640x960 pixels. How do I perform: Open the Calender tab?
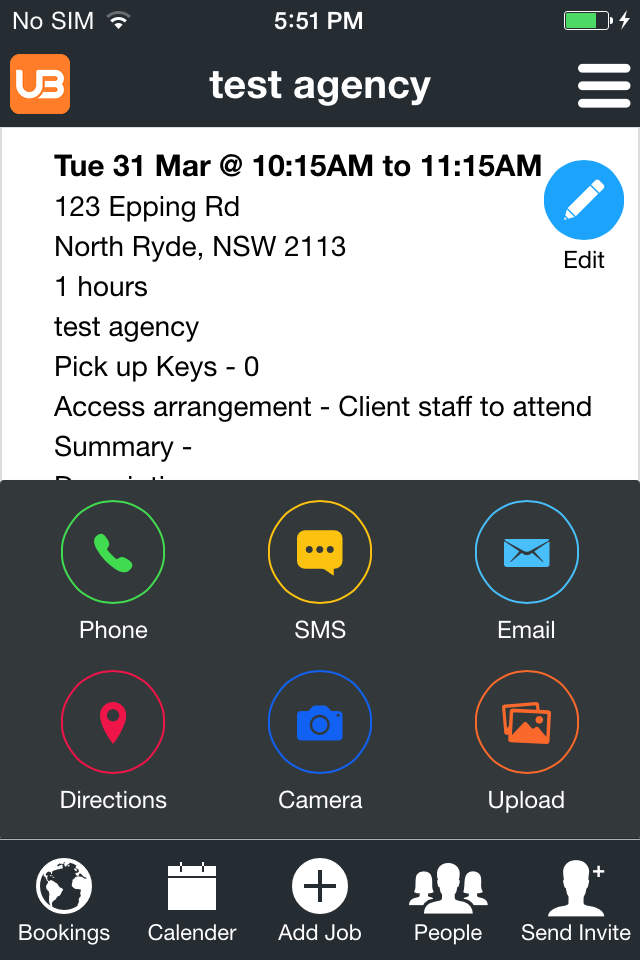pos(192,901)
